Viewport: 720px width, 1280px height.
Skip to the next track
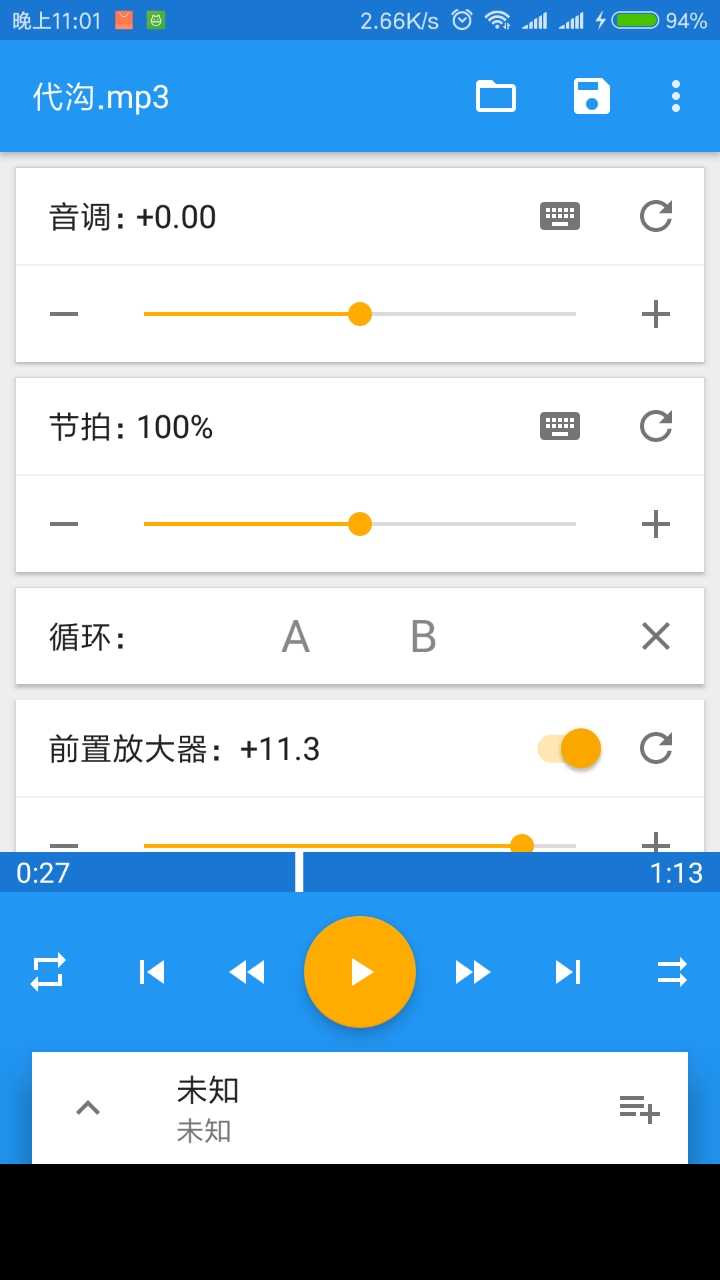[x=568, y=972]
